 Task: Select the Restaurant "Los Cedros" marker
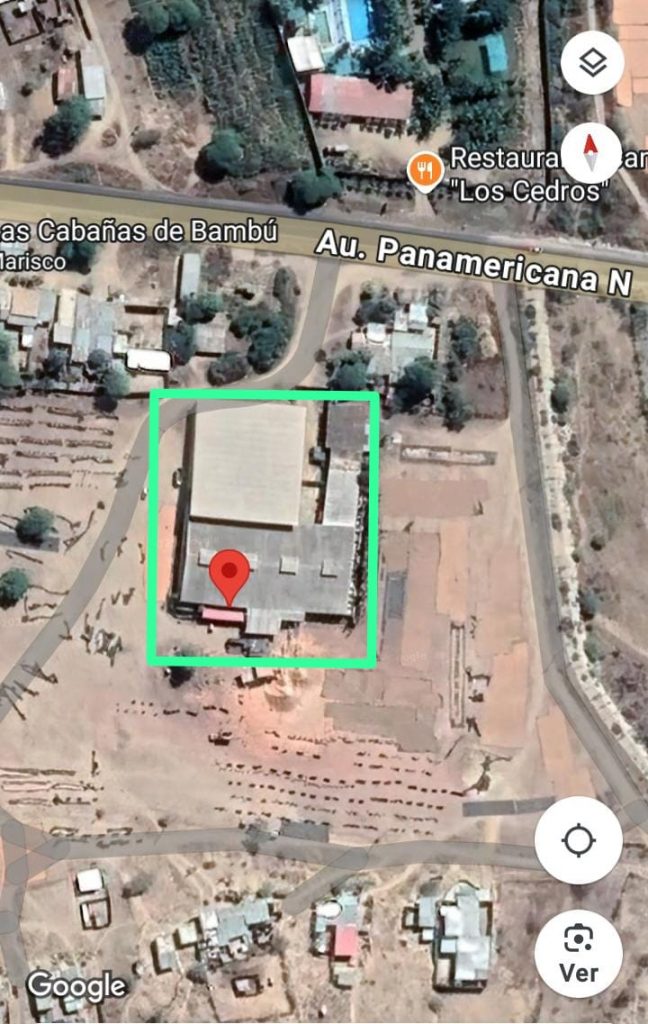(426, 171)
